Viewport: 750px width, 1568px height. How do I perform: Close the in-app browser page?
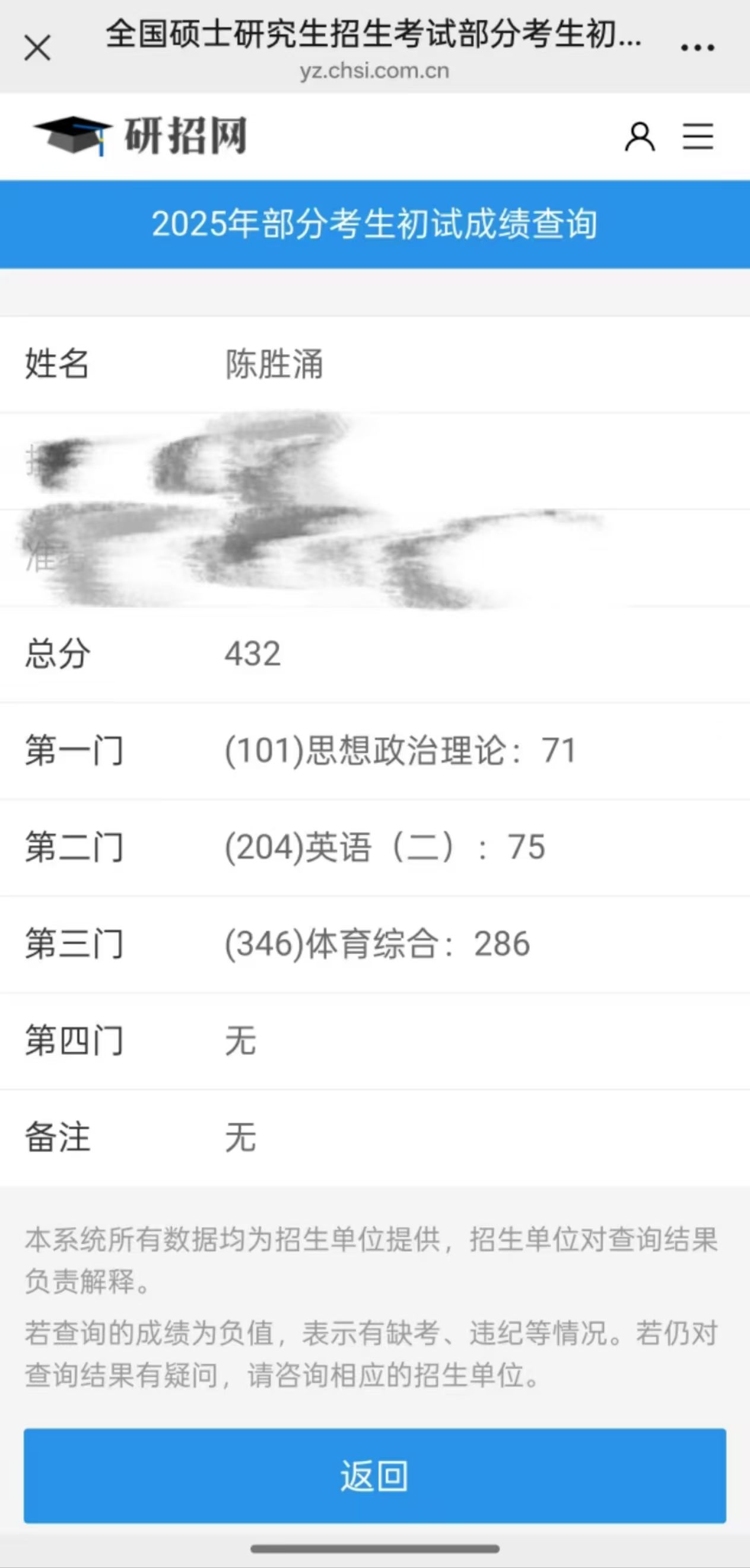pyautogui.click(x=37, y=47)
